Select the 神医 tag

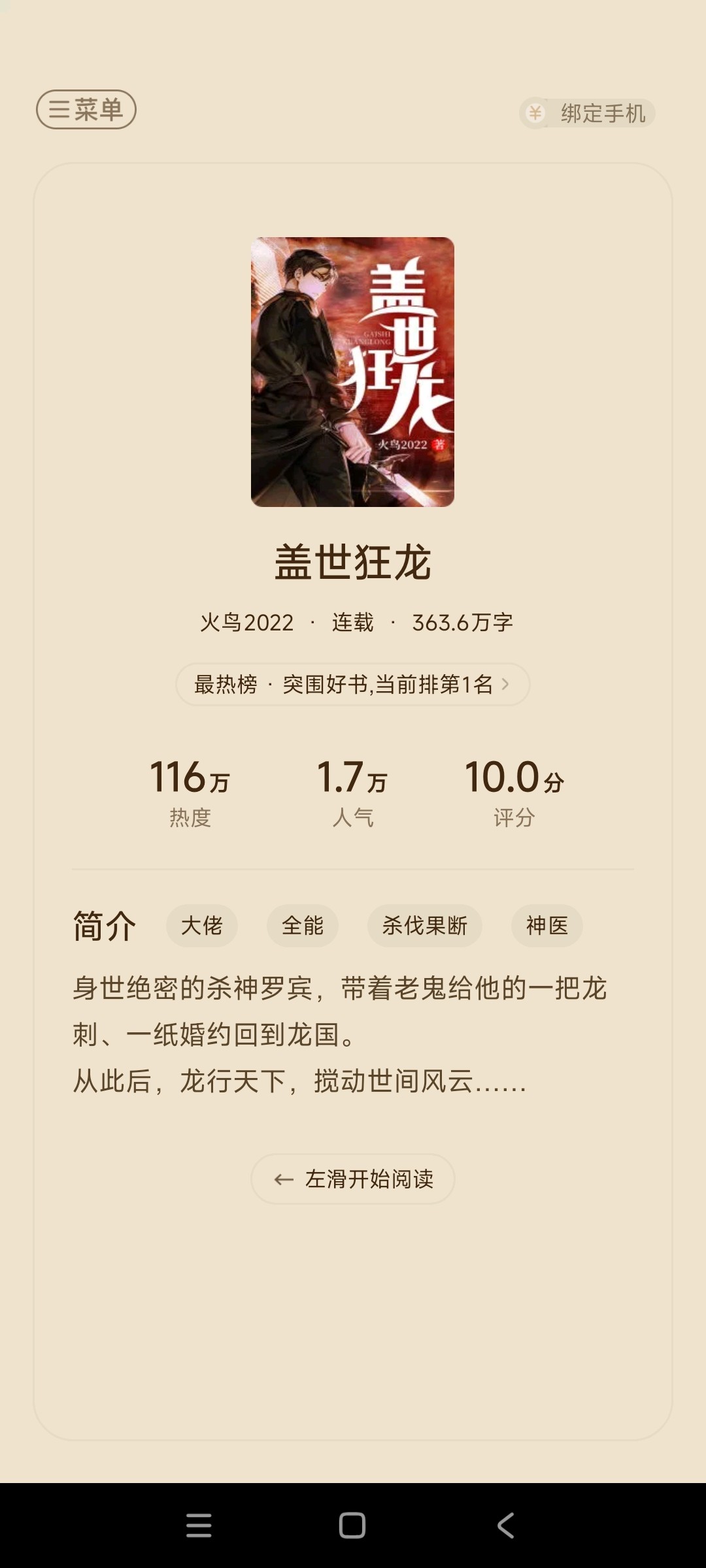[548, 926]
